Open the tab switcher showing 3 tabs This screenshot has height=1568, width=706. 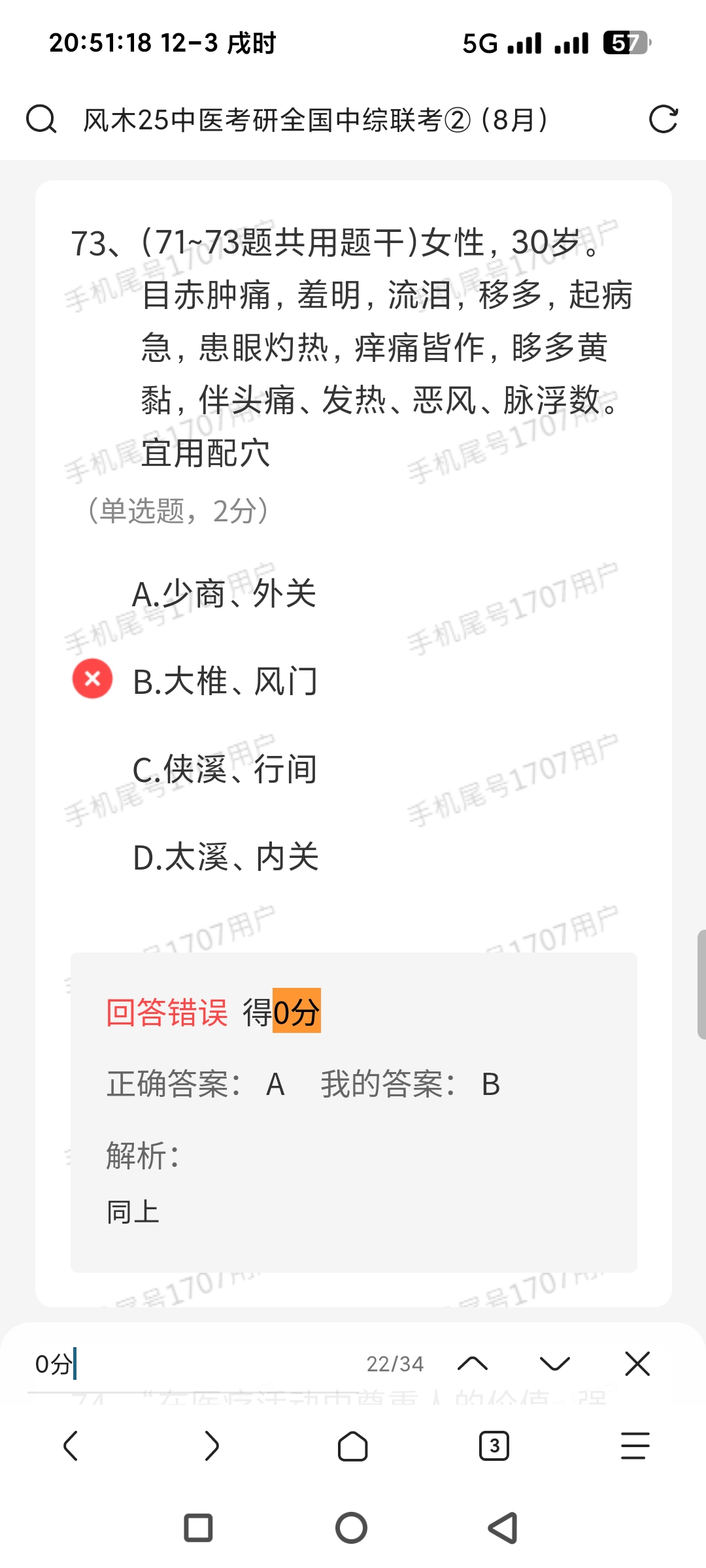click(494, 1446)
